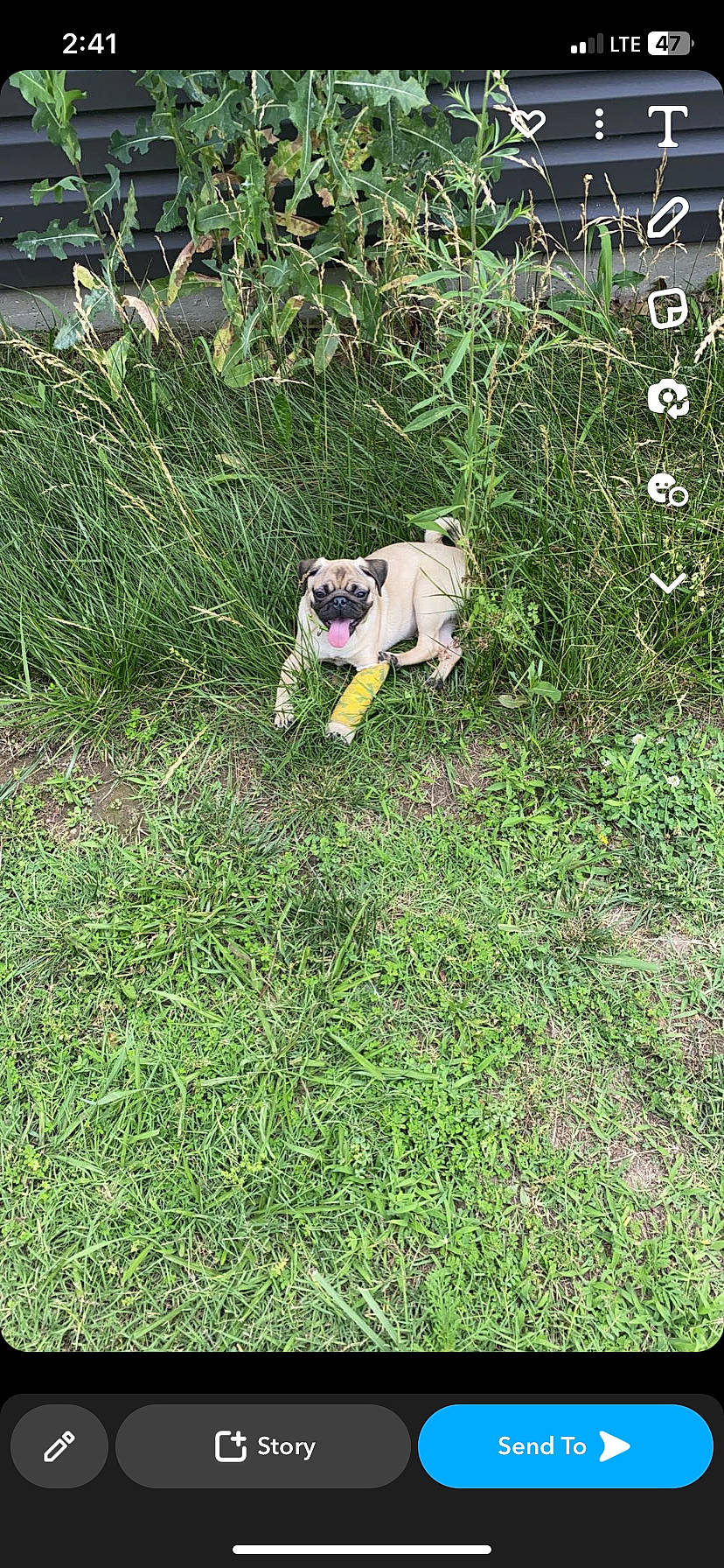Expand more editing tools with the chevron
The image size is (724, 1568).
667,583
